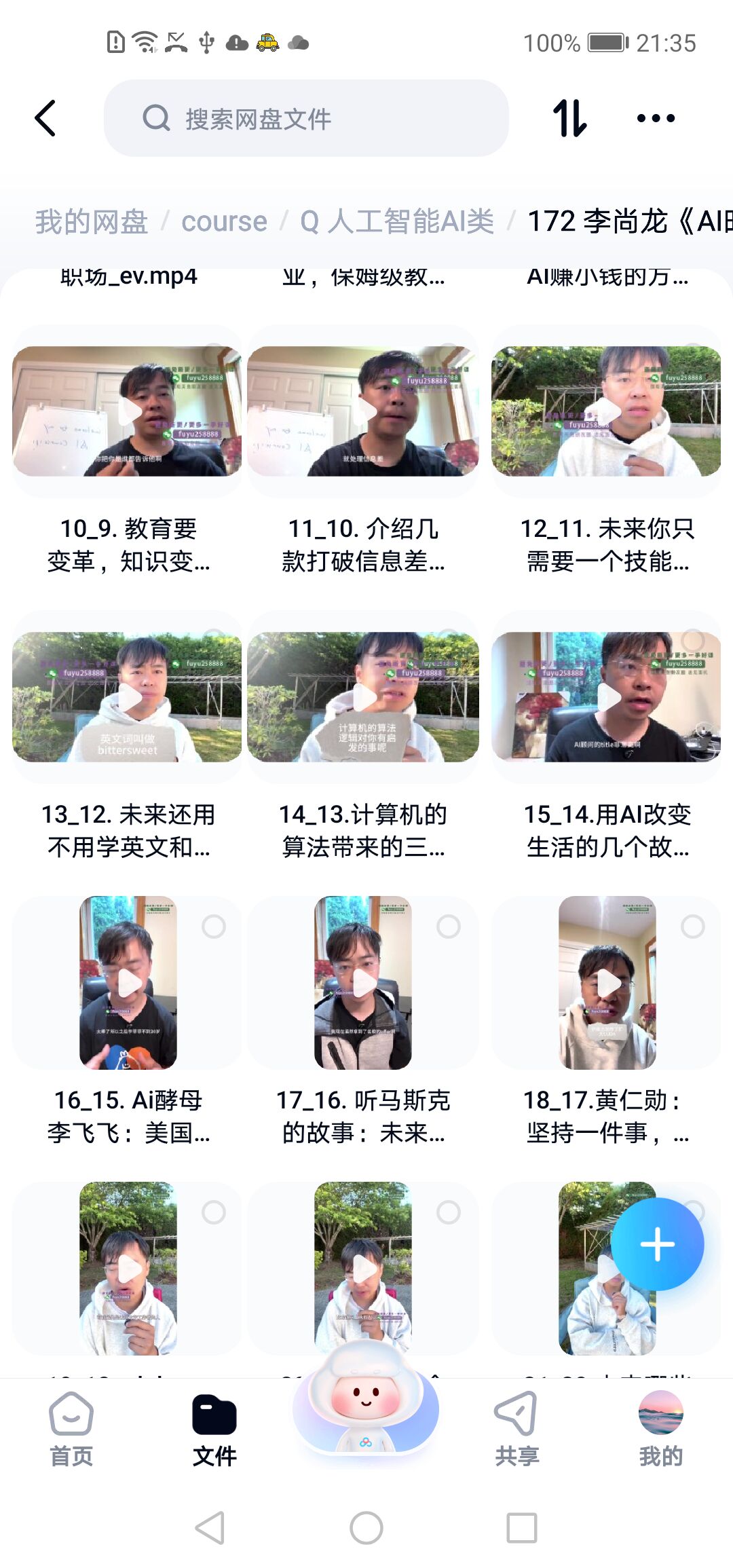The image size is (733, 1568).
Task: Open video 15_14.用AI改变生活
Action: click(606, 697)
